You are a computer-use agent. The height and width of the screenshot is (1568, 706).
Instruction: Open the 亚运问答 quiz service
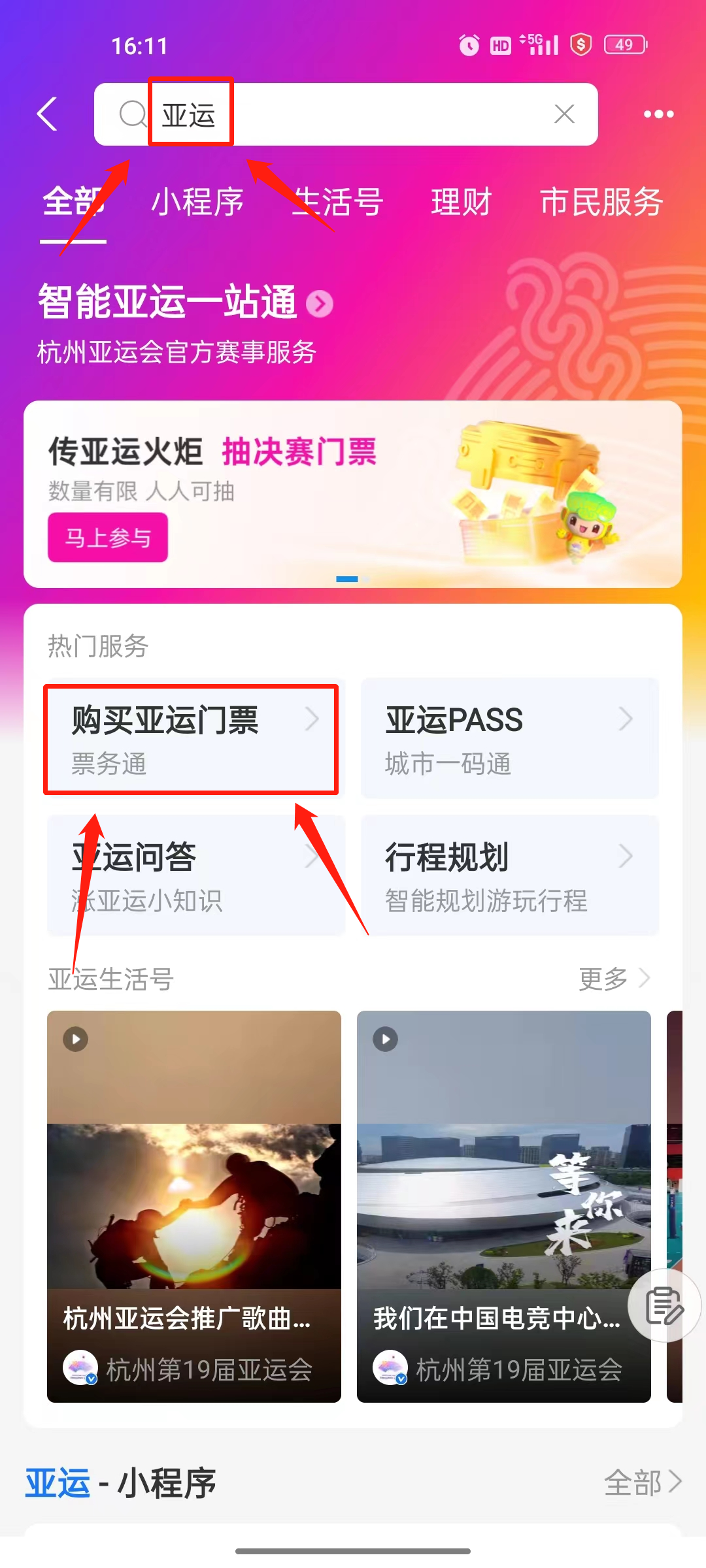195,875
